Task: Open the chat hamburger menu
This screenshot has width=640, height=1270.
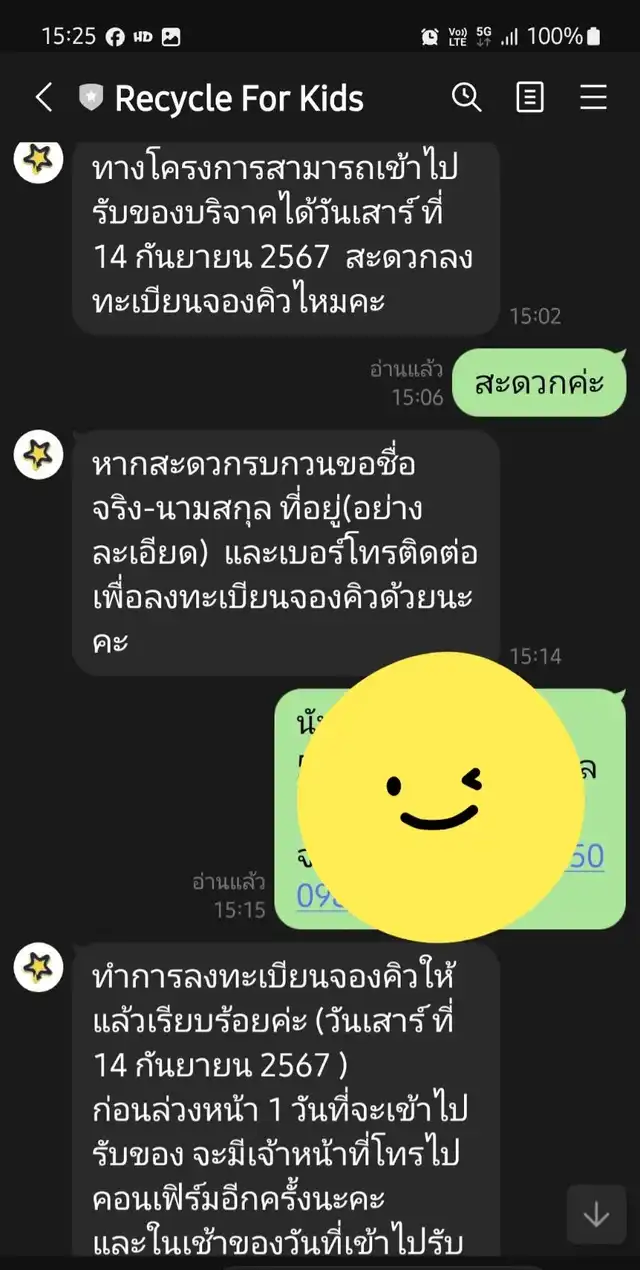Action: [x=594, y=97]
